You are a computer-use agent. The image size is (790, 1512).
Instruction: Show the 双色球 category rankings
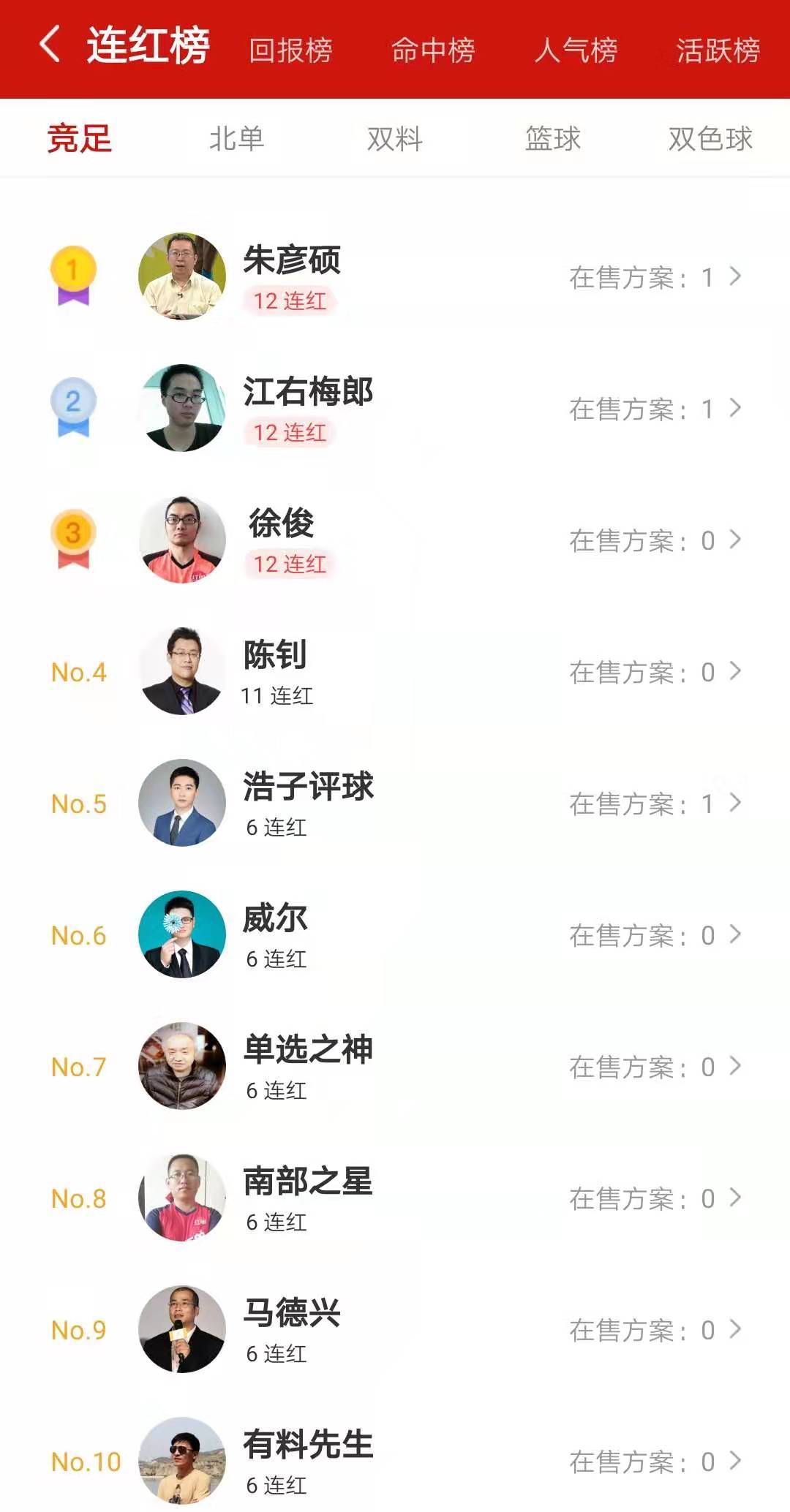[x=710, y=138]
